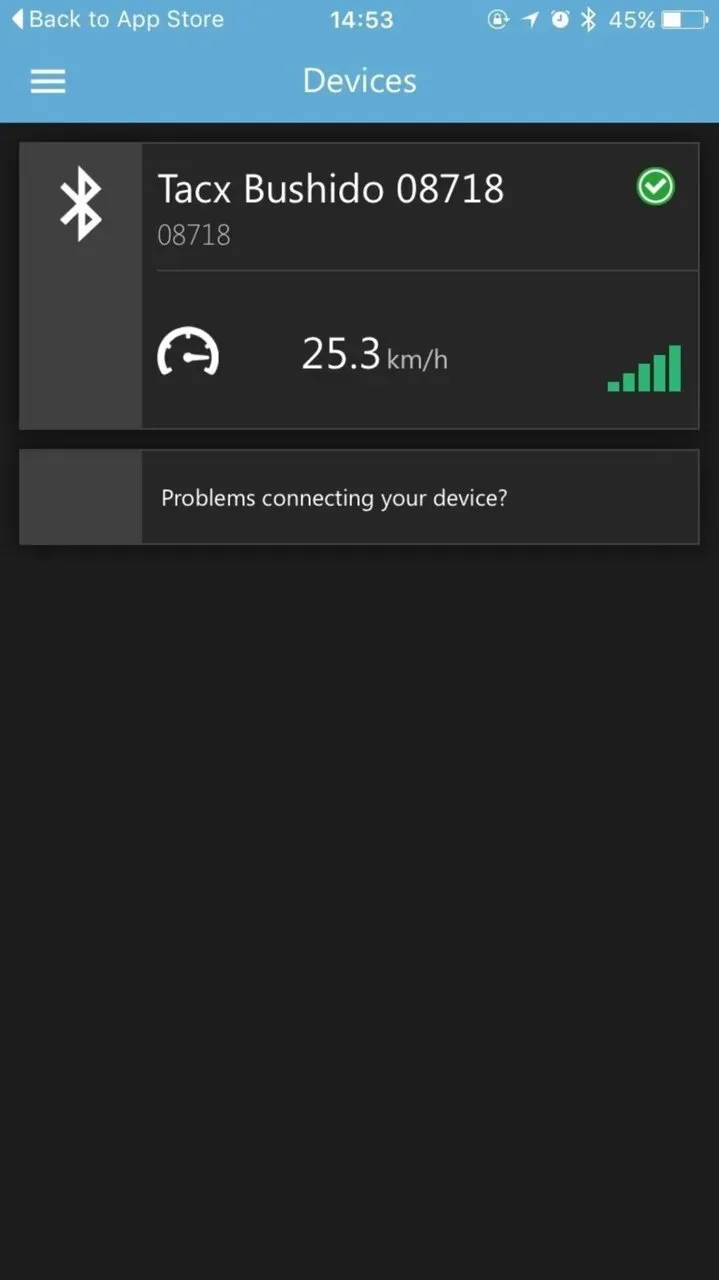The width and height of the screenshot is (719, 1280).
Task: Open the hamburger menu
Action: (x=48, y=81)
